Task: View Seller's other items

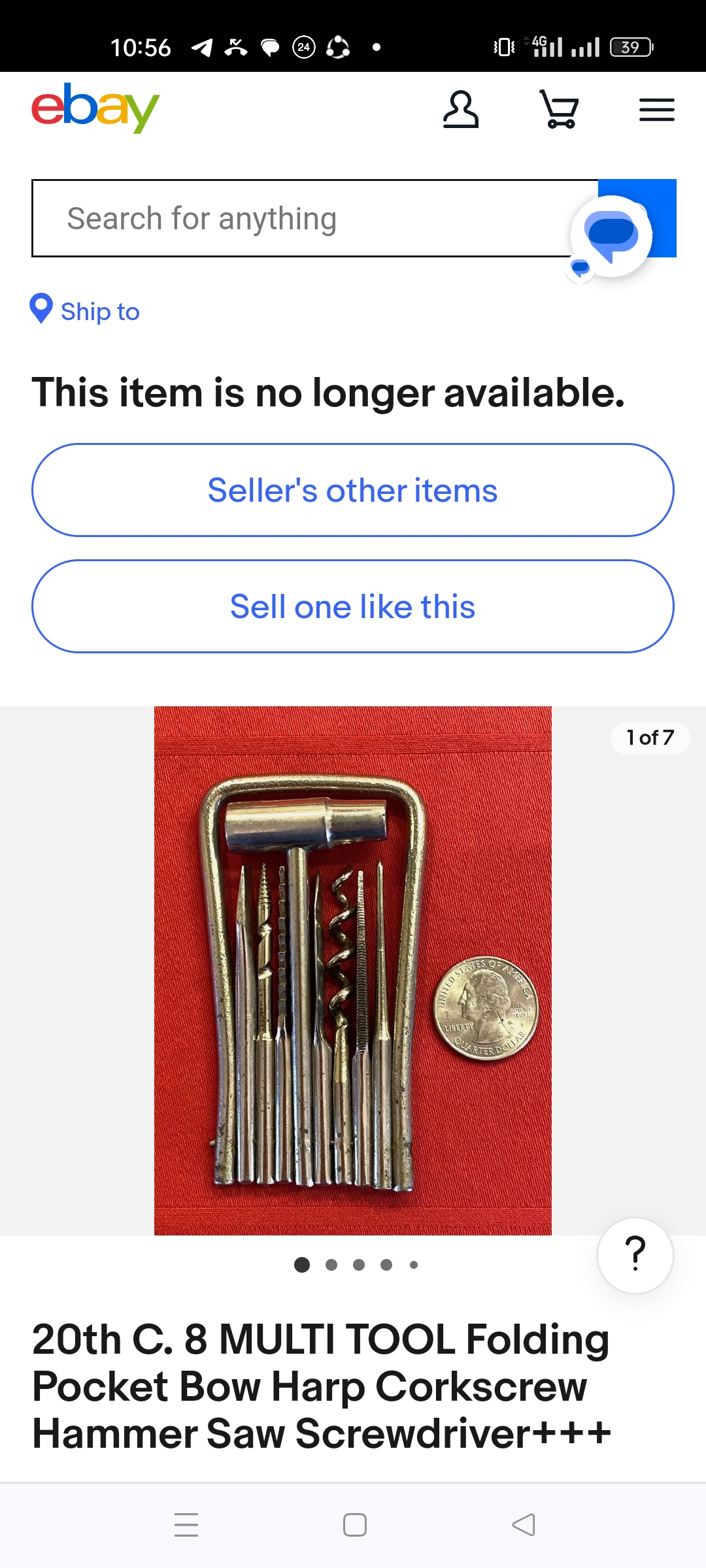Action: tap(353, 490)
